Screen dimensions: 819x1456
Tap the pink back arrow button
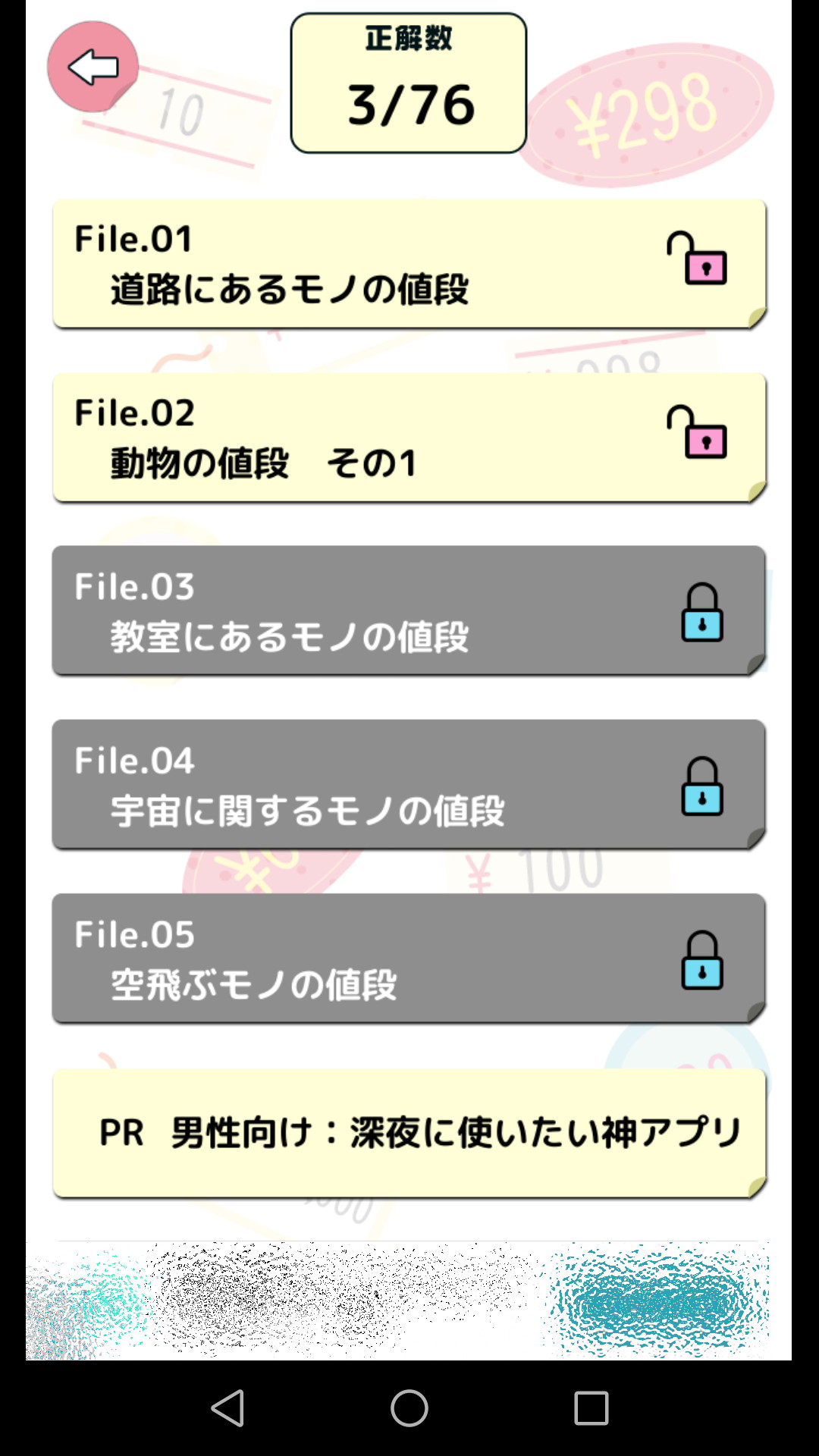click(x=93, y=67)
